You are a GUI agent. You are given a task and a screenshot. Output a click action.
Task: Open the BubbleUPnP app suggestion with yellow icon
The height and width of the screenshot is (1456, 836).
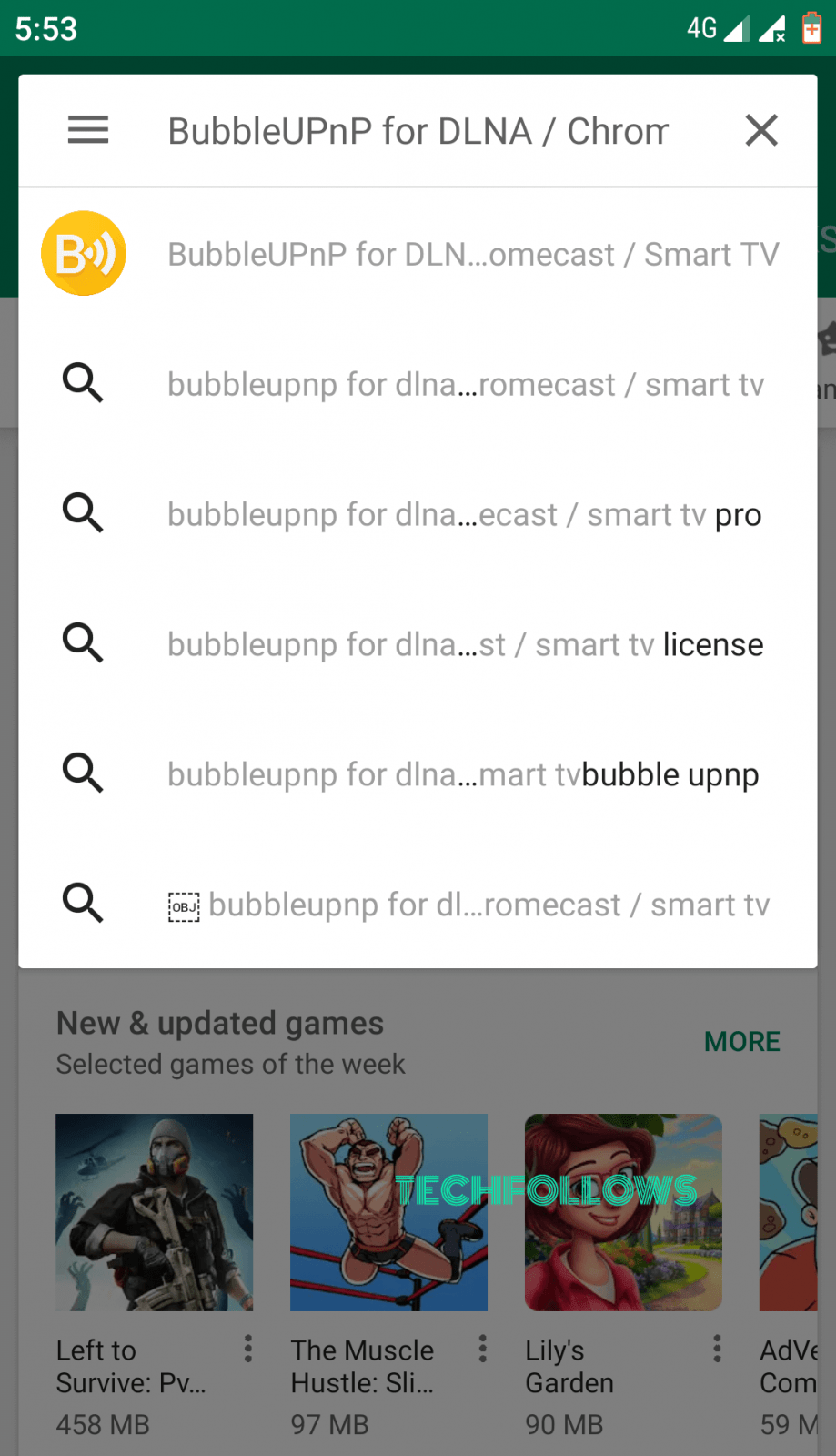[x=418, y=254]
